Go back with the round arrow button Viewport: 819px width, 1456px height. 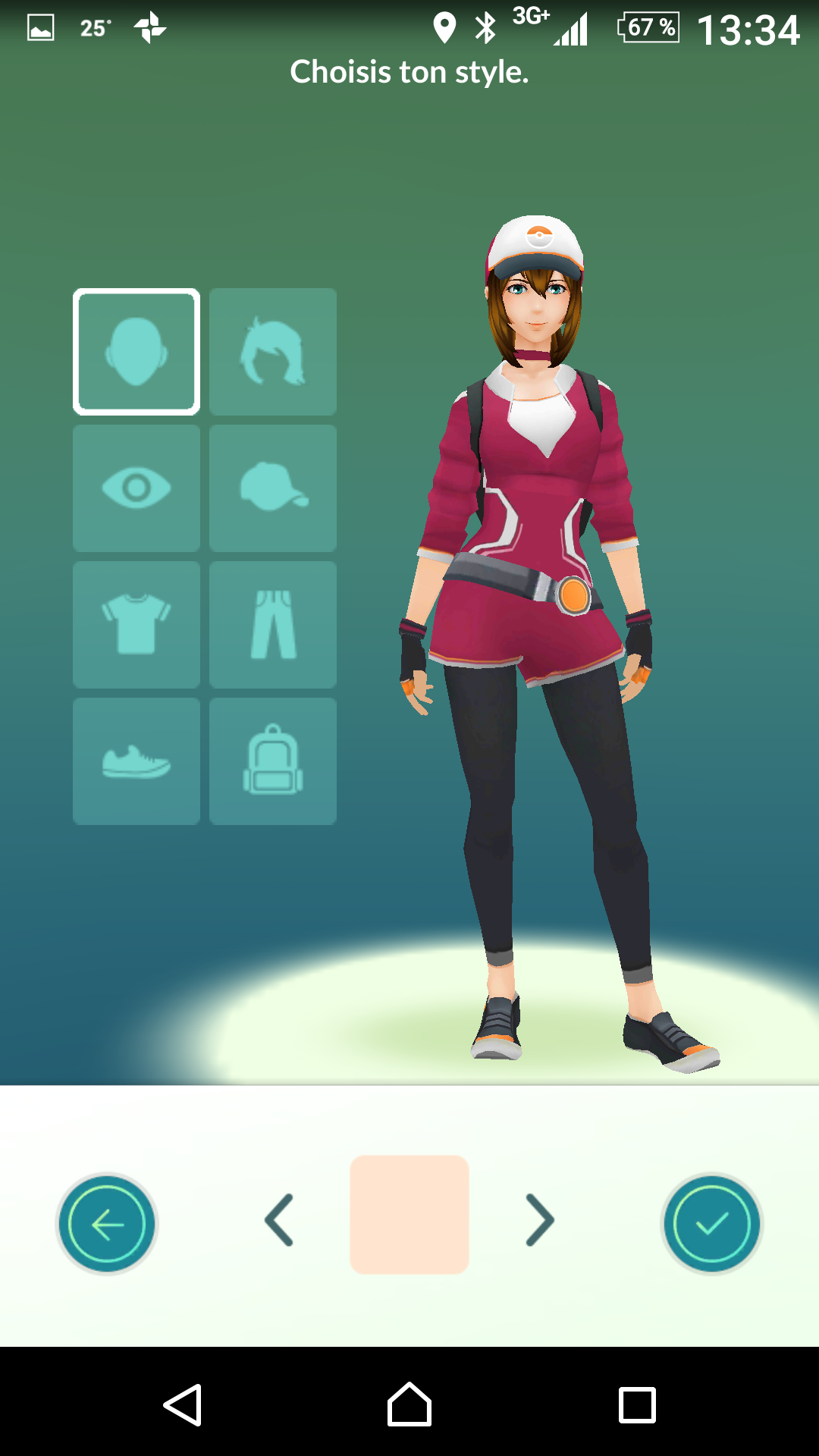coord(107,1223)
